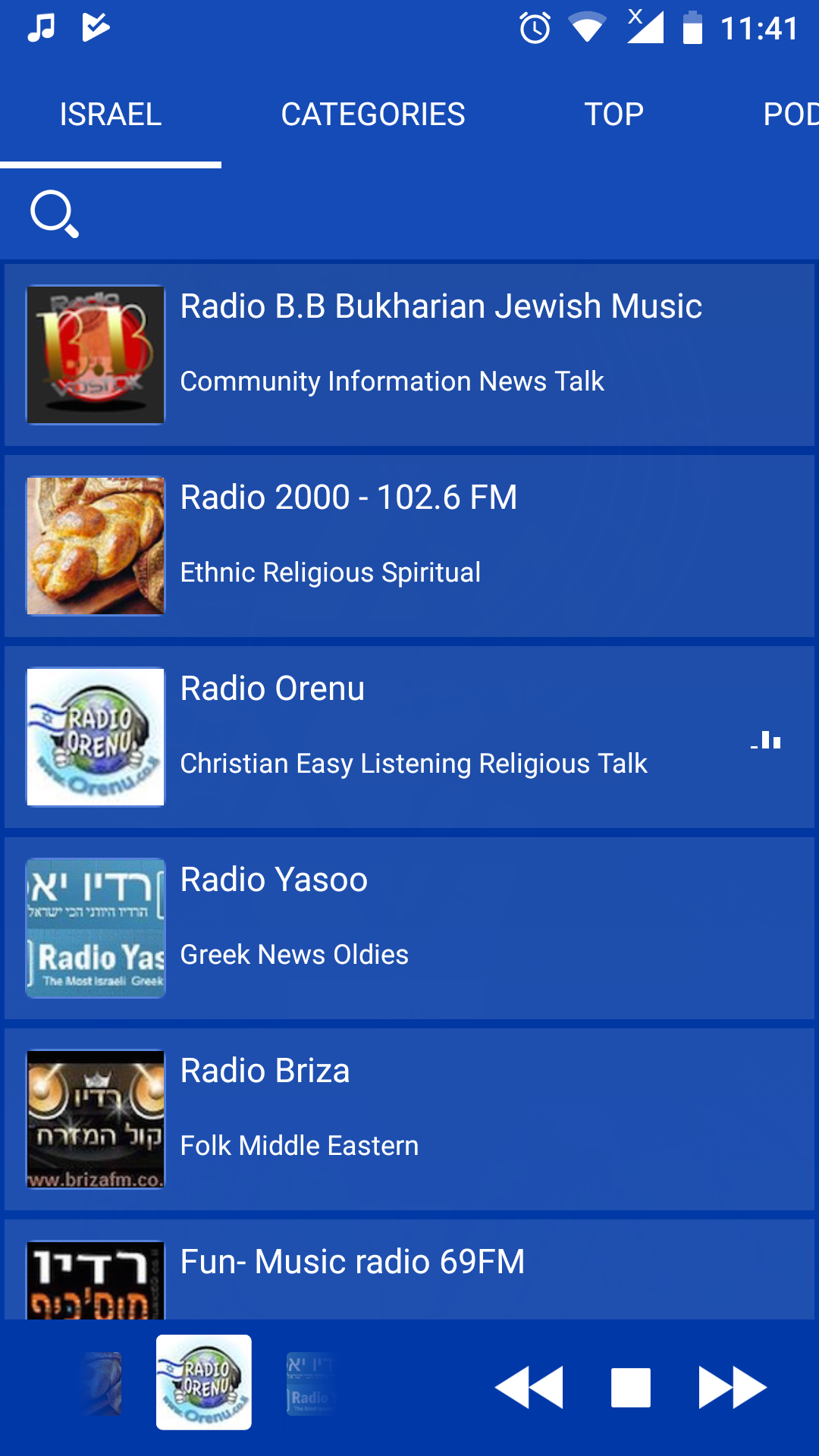Start listening to Radio Briza

pyautogui.click(x=409, y=1119)
